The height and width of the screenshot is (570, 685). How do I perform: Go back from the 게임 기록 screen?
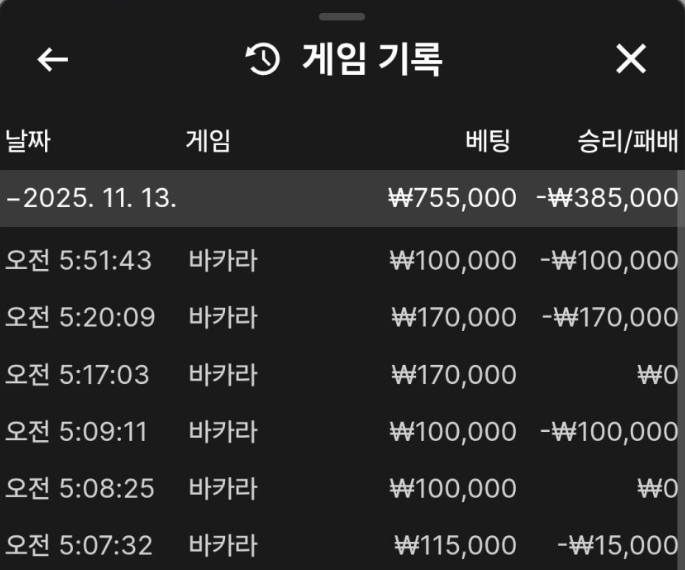click(x=53, y=61)
